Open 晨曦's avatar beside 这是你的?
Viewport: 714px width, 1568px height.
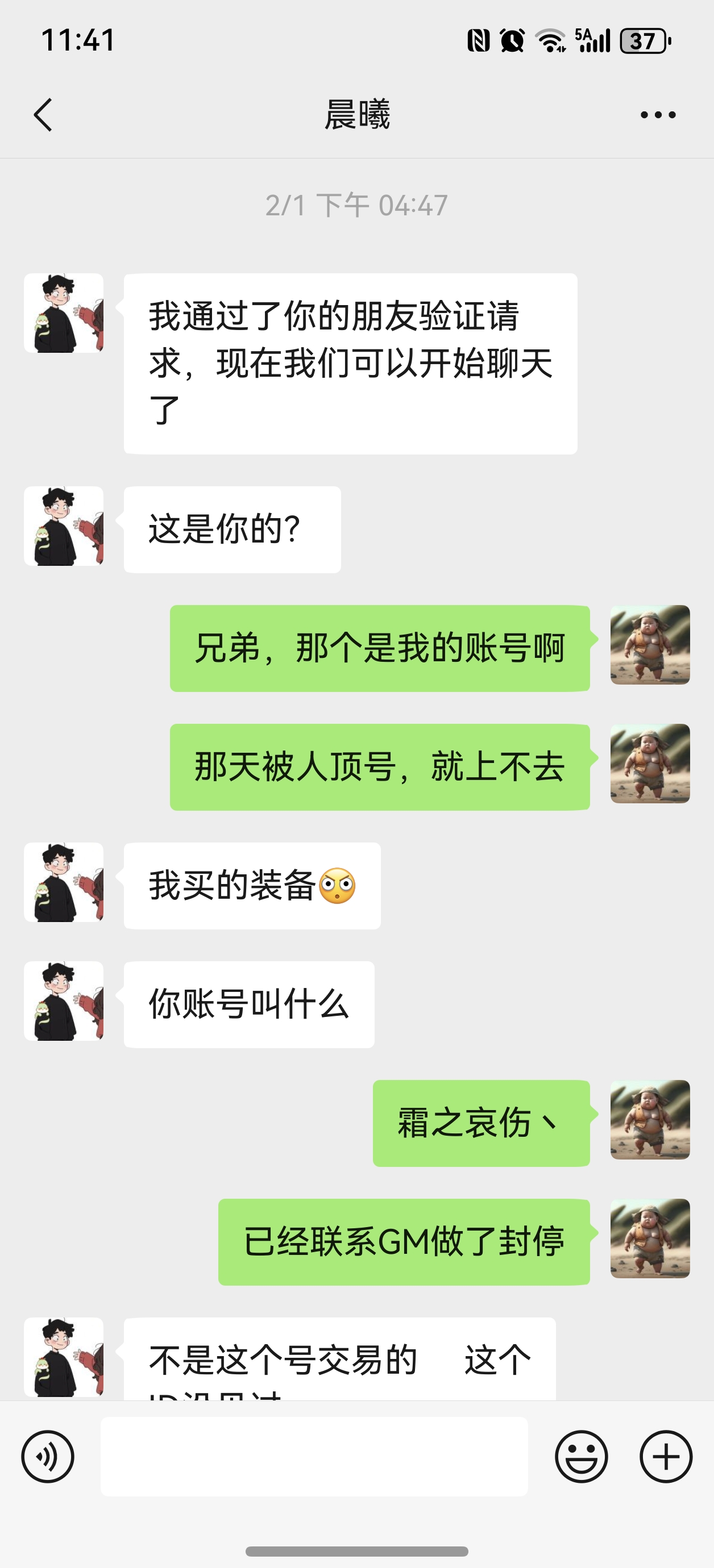(x=63, y=527)
